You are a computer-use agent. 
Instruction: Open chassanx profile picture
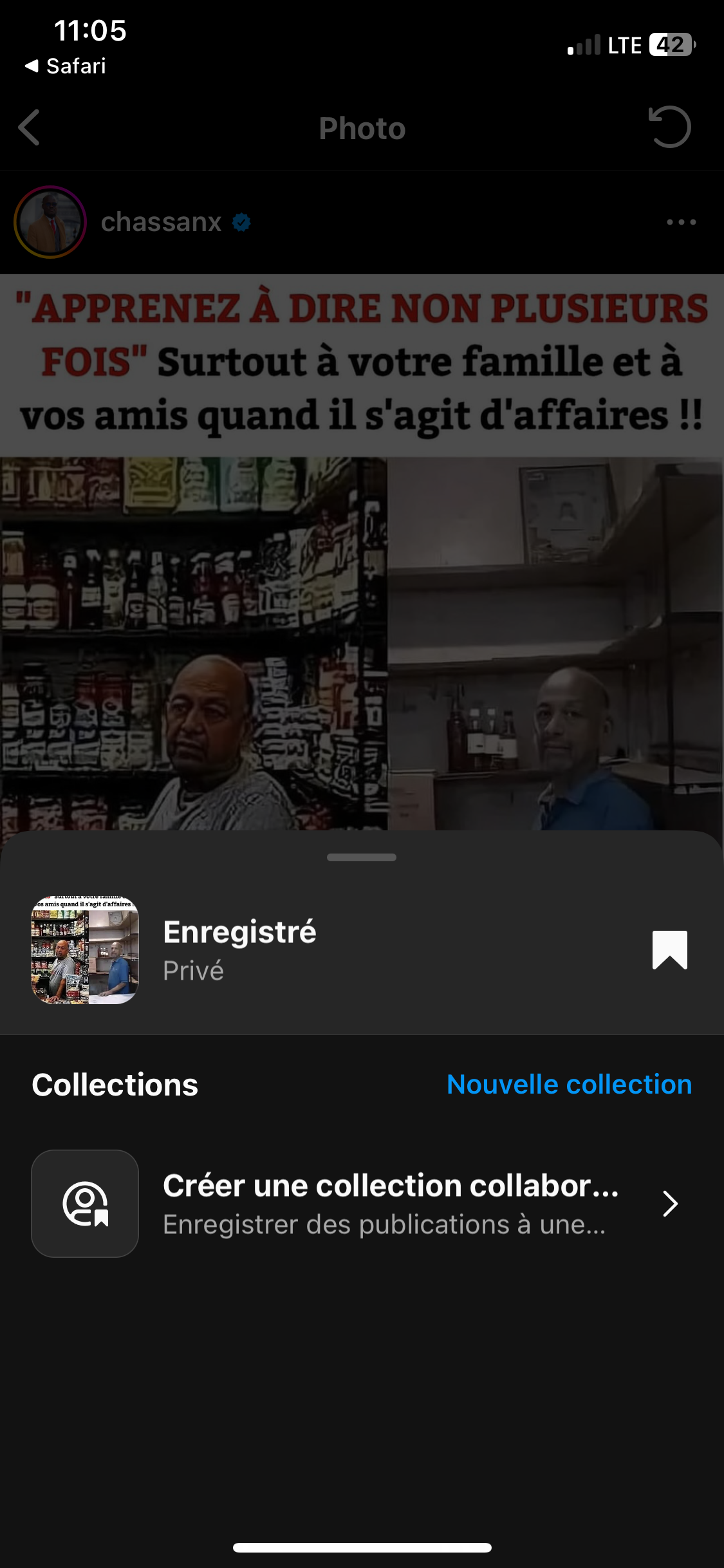coord(50,222)
